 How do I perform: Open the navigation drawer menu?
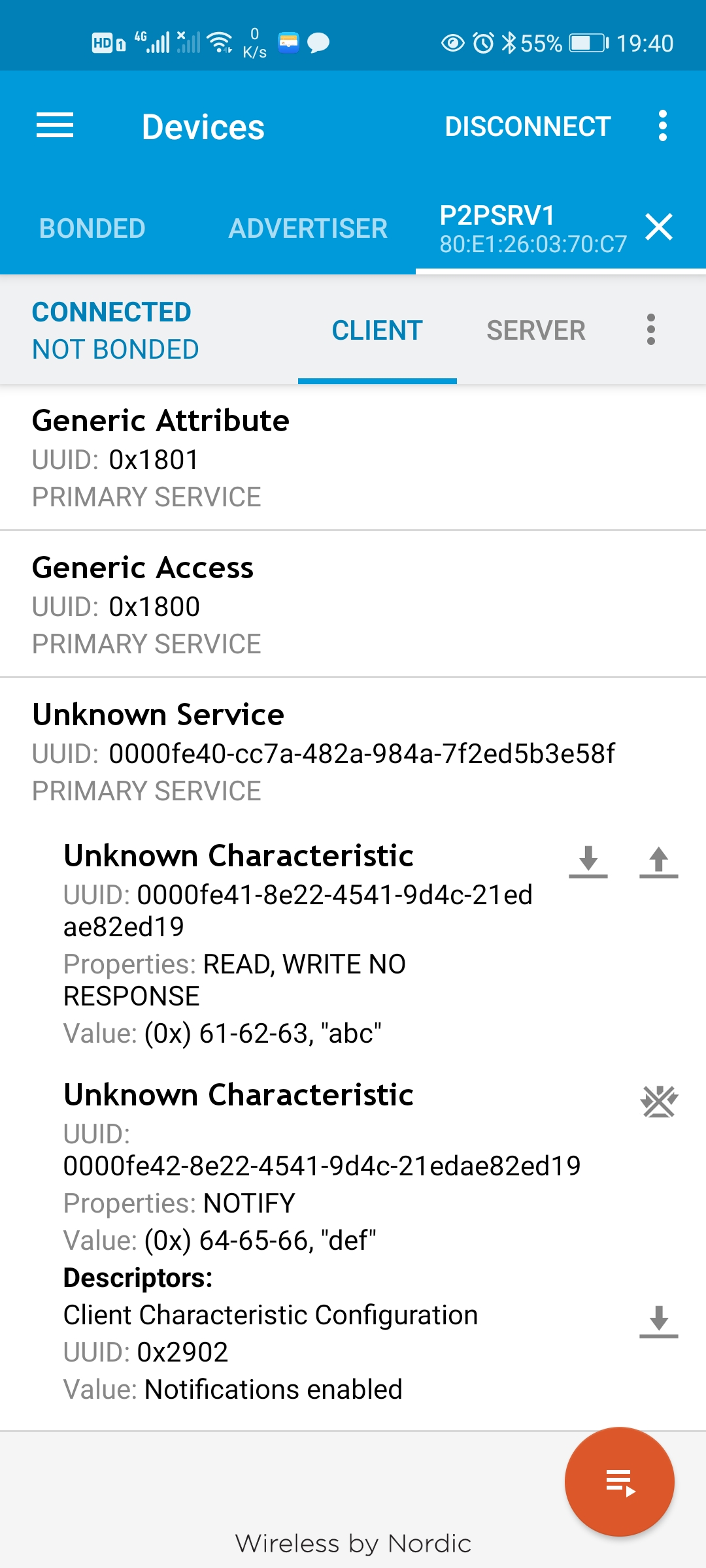click(x=55, y=125)
